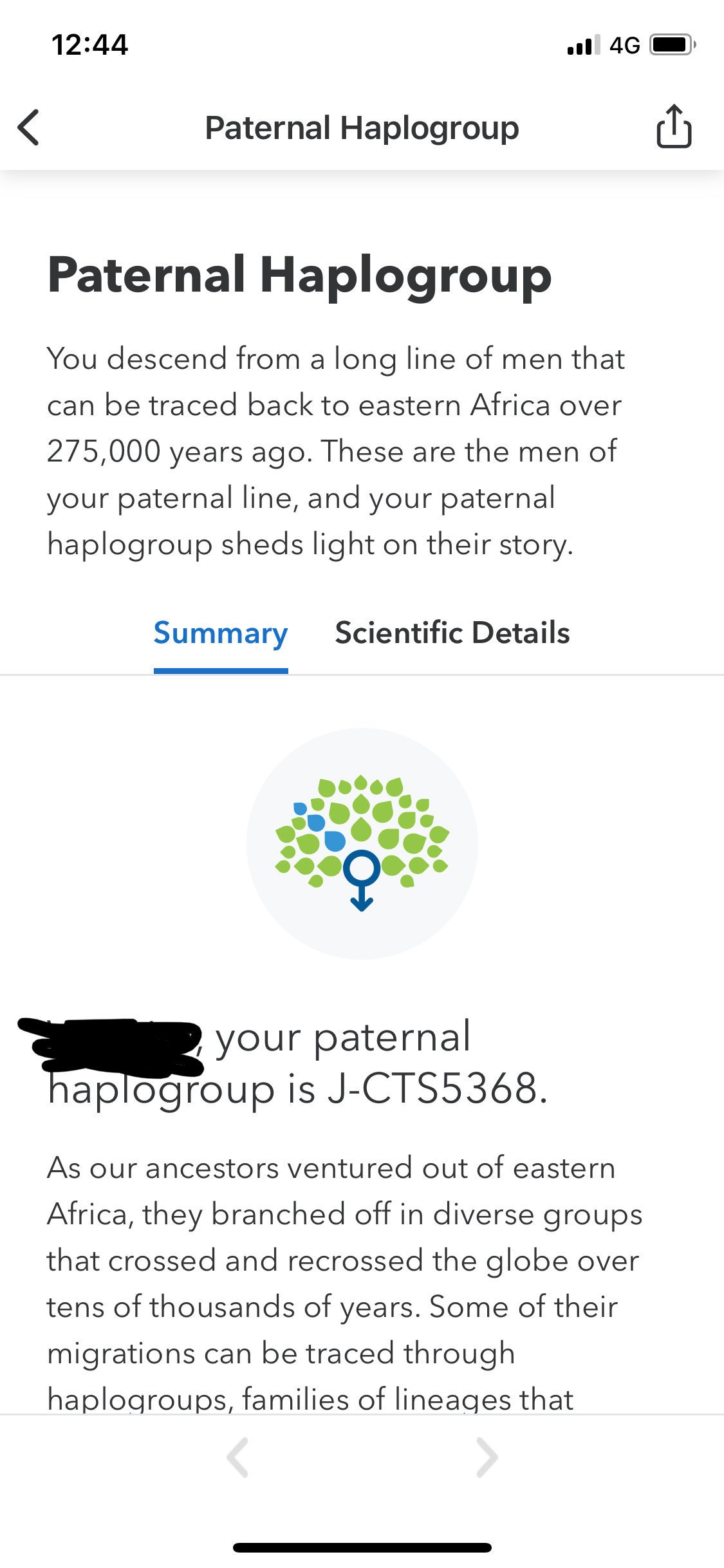Switch to the Scientific Details tab
Screen dimensions: 724x1568
[x=452, y=633]
